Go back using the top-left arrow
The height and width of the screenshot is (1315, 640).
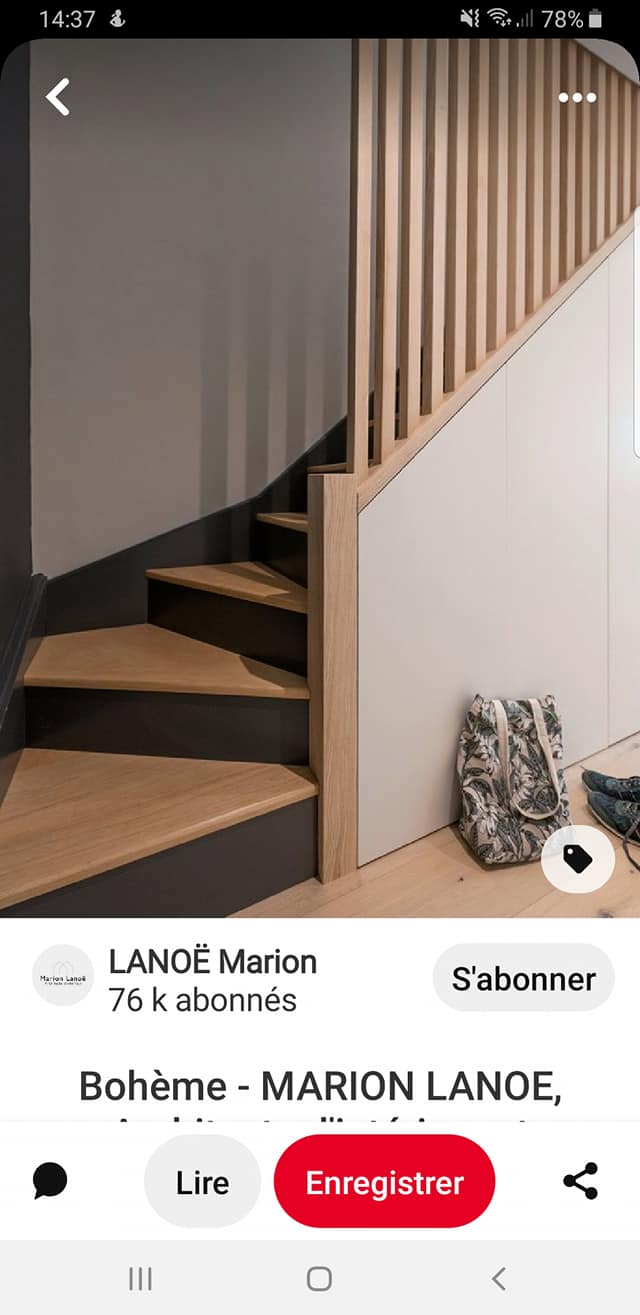[58, 97]
